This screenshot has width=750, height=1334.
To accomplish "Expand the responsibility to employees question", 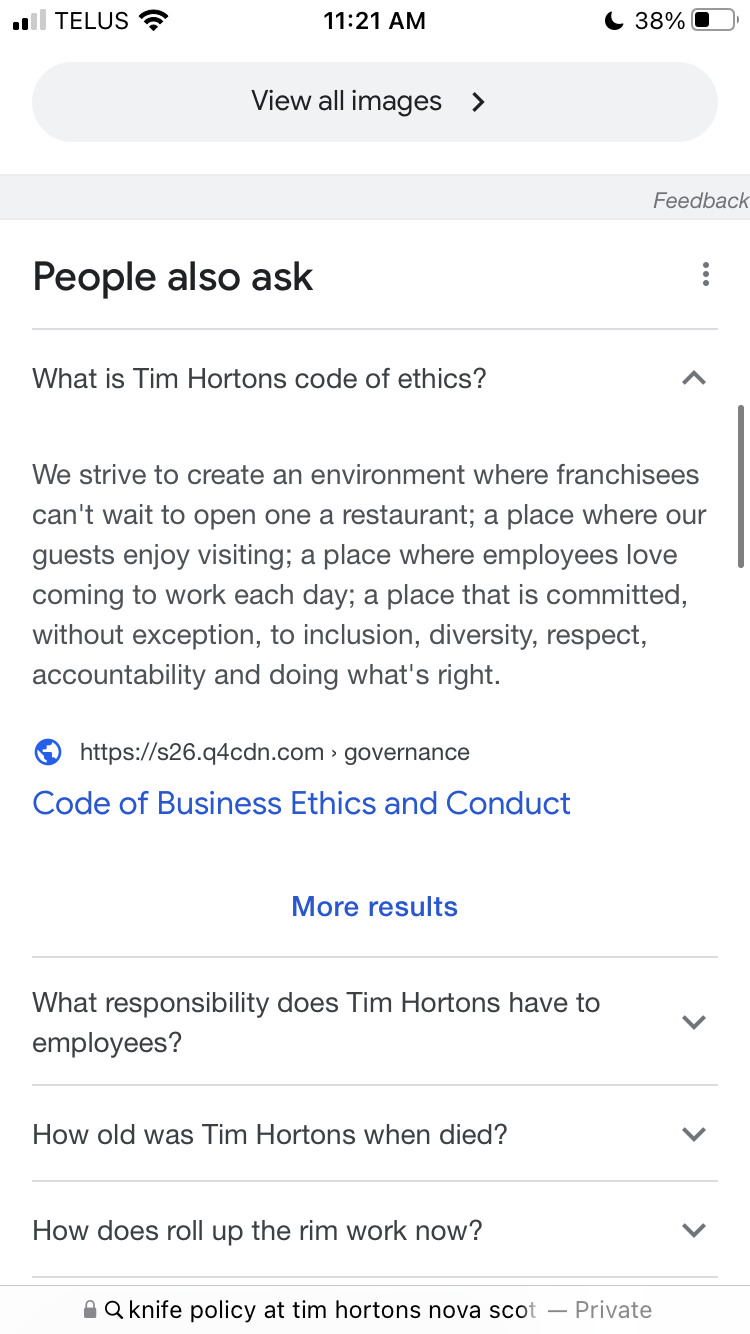I will (694, 1022).
